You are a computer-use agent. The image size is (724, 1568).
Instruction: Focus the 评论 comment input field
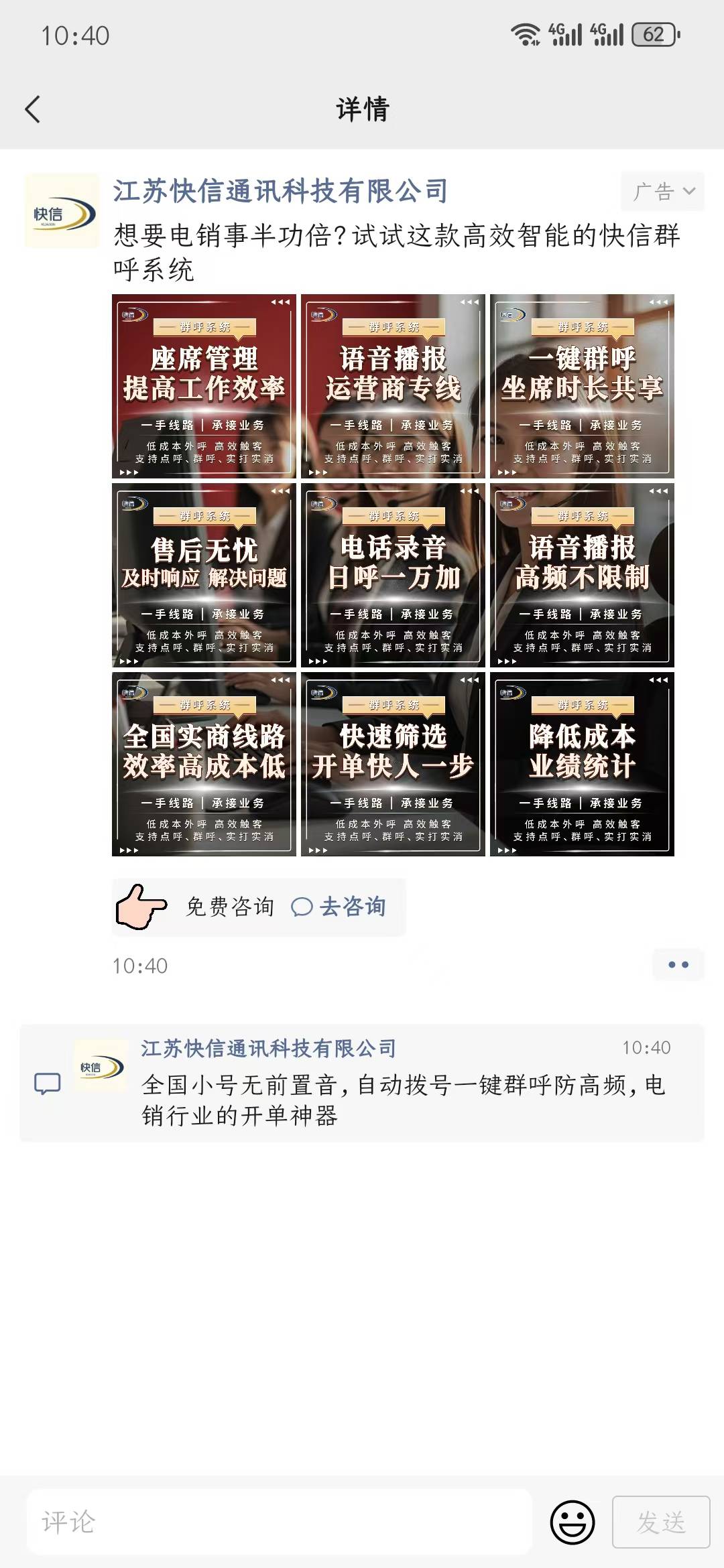point(279,1522)
